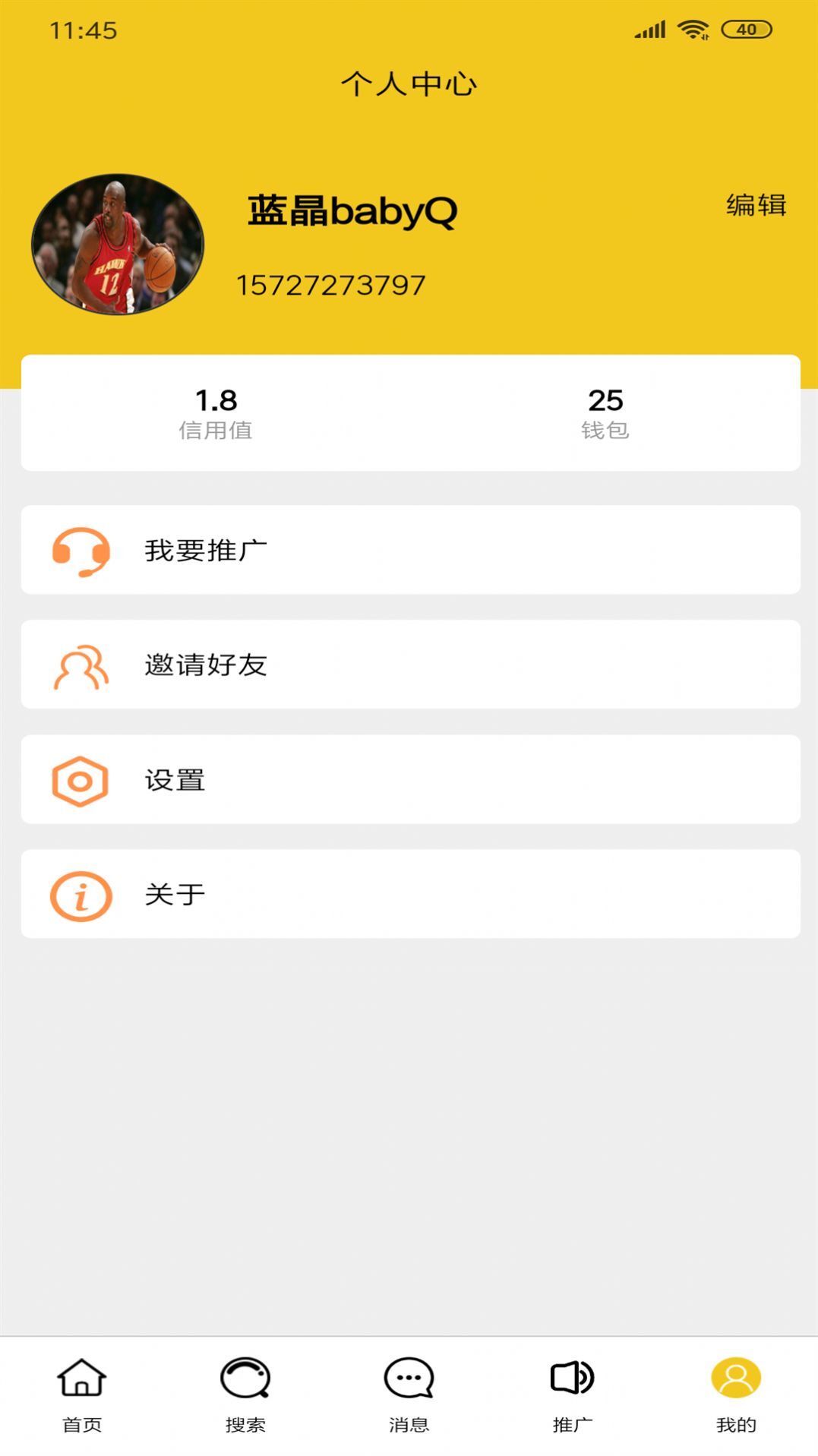
Task: Select the headset icon beside 我要推广
Action: (81, 550)
